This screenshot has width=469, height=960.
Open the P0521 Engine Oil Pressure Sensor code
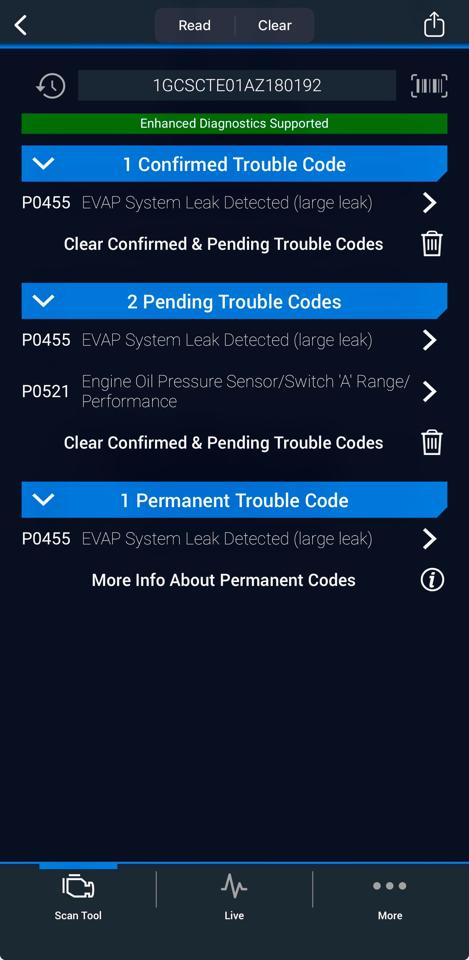click(234, 391)
